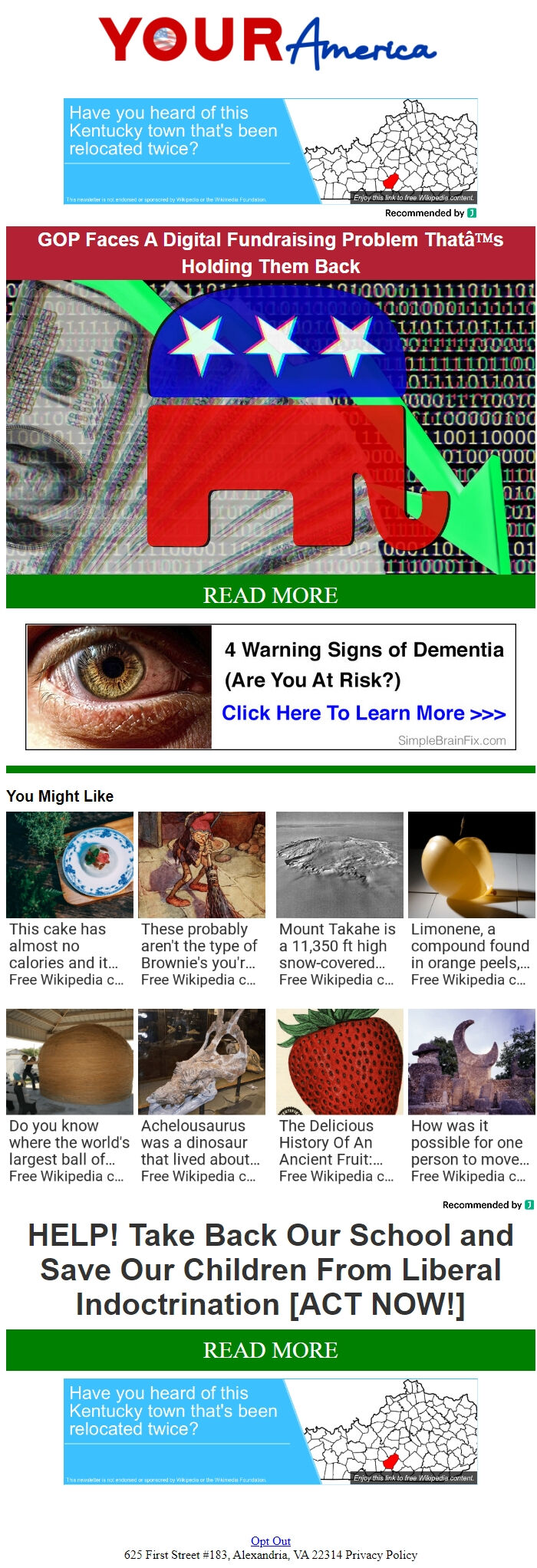This screenshot has width=537, height=1568.
Task: Open the 4 Warning Signs of Dementia ad
Action: 270,687
